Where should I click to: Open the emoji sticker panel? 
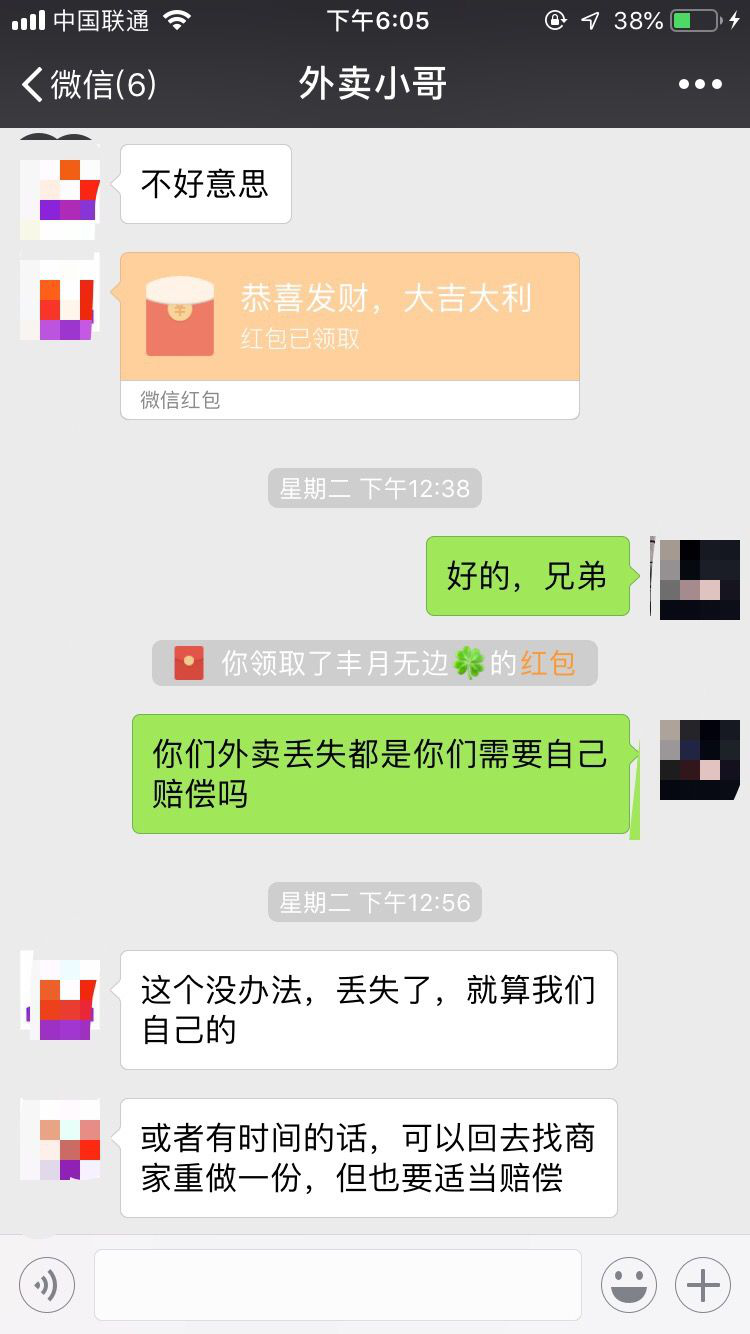pyautogui.click(x=629, y=1285)
